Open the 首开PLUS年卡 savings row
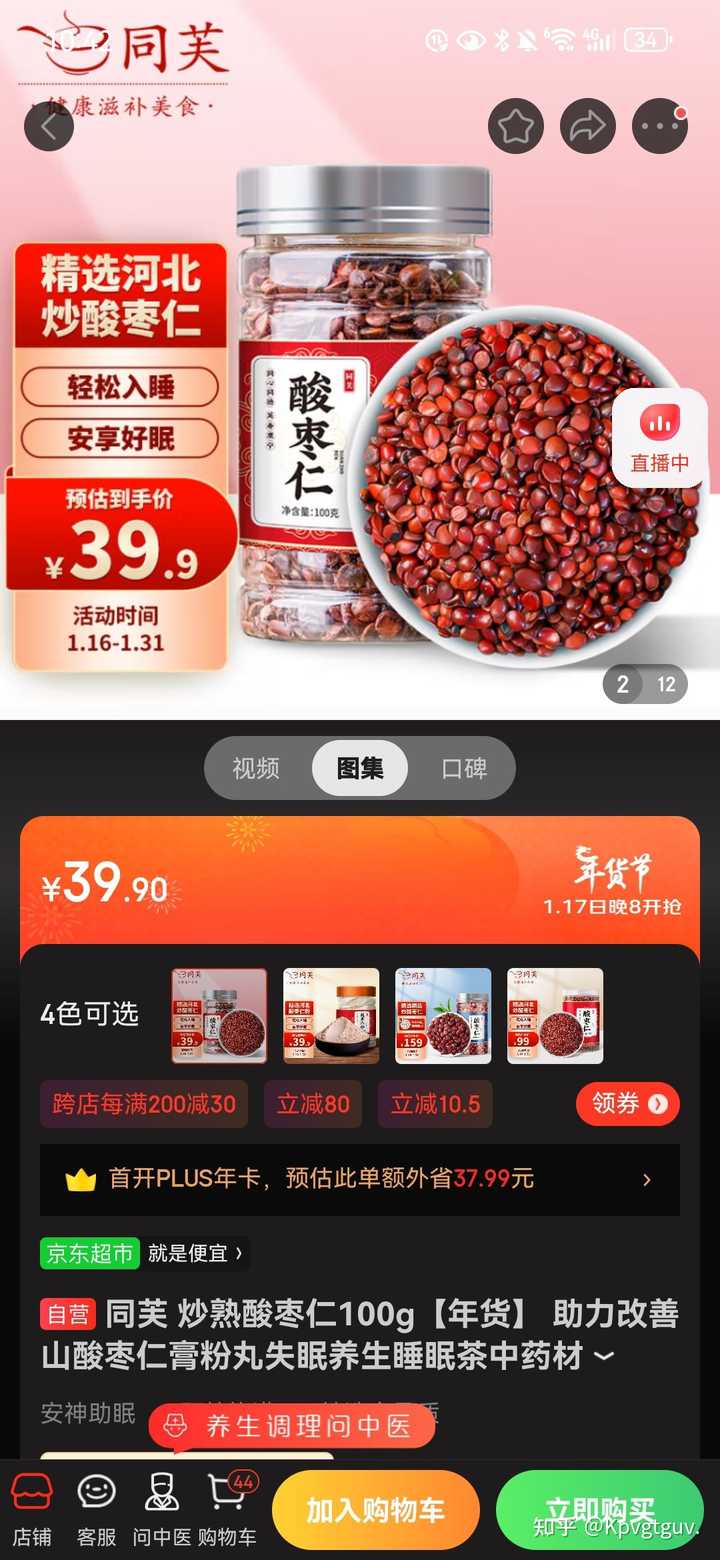This screenshot has height=1560, width=720. click(360, 1179)
